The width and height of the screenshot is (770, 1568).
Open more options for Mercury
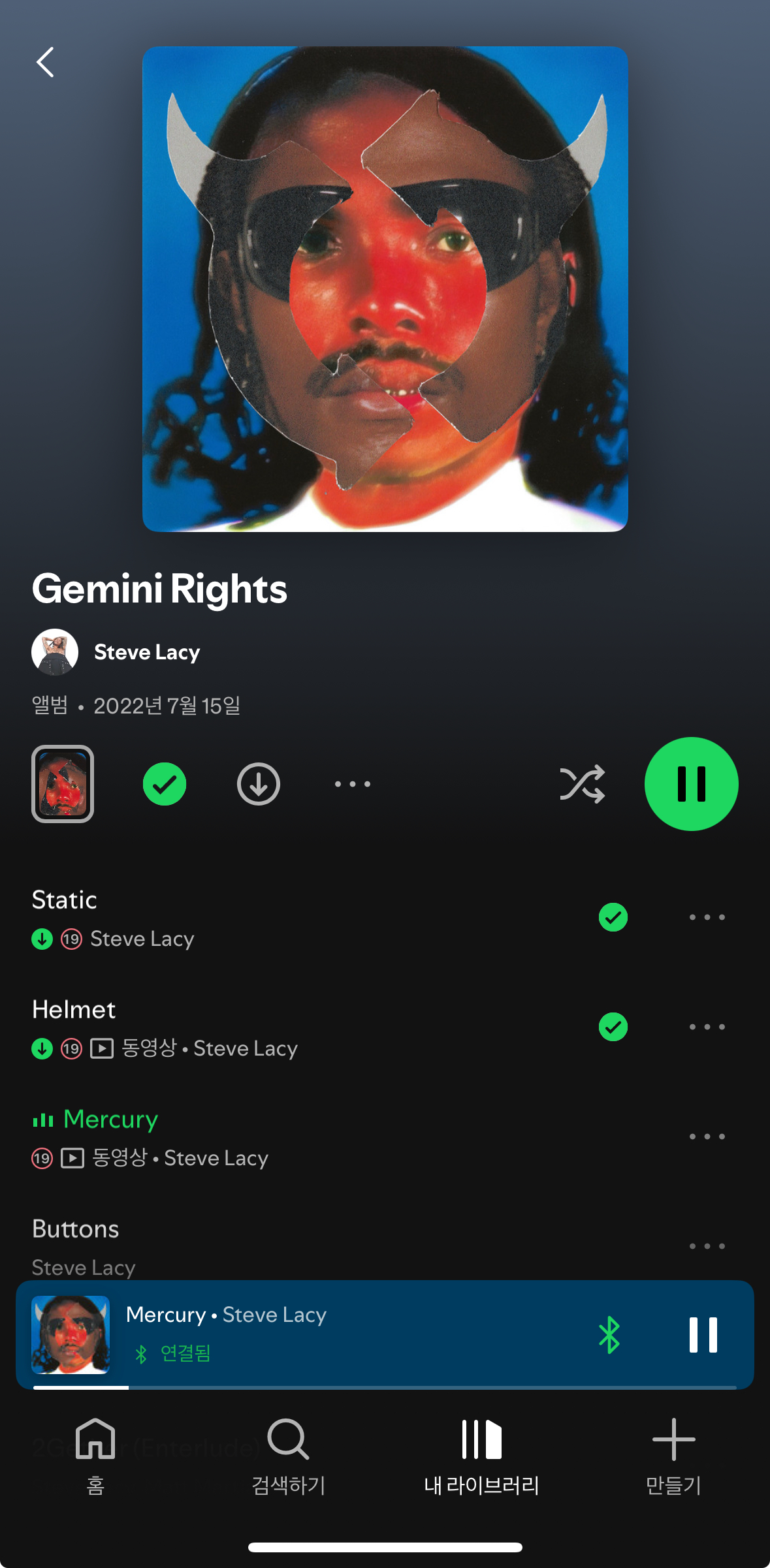(x=707, y=1137)
